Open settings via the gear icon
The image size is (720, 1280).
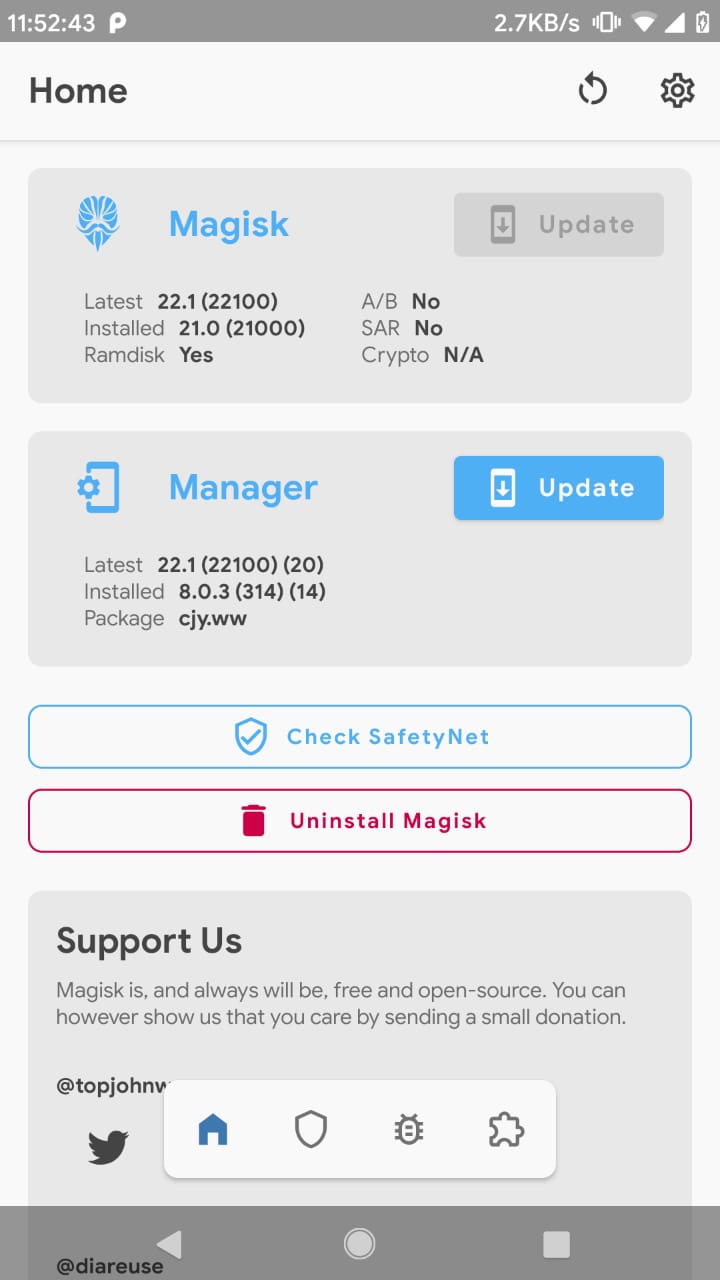click(x=677, y=91)
